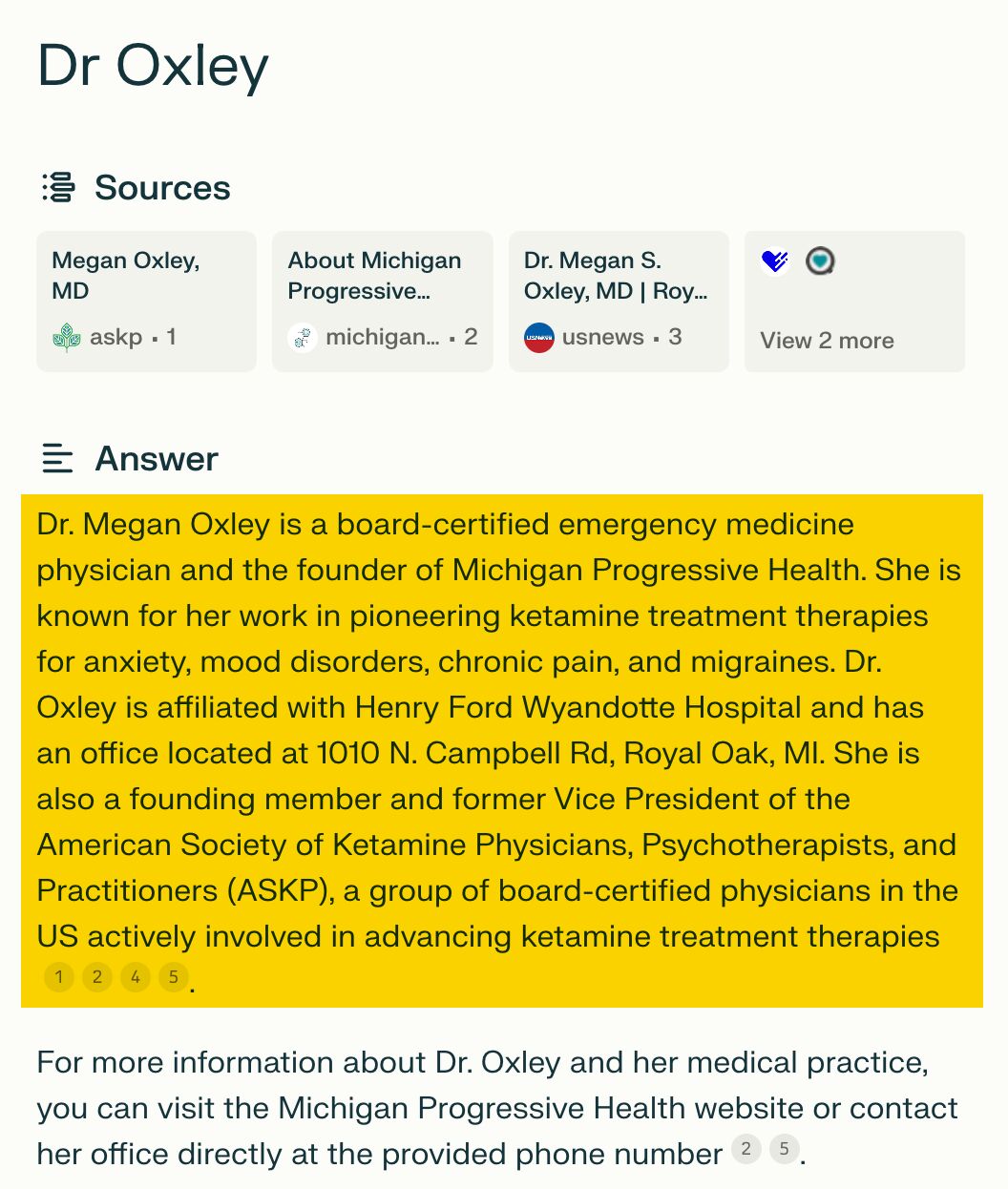Viewport: 1008px width, 1189px height.
Task: Open citation badge 1 under the answer
Action: click(59, 977)
